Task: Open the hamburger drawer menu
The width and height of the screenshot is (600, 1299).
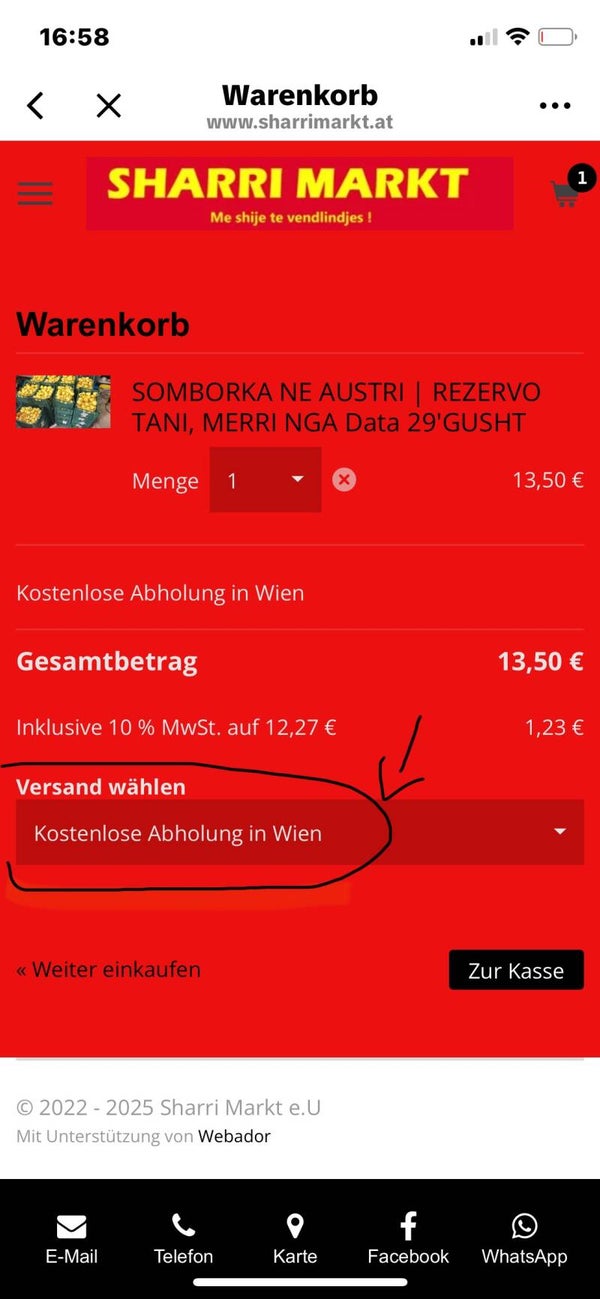Action: click(35, 193)
